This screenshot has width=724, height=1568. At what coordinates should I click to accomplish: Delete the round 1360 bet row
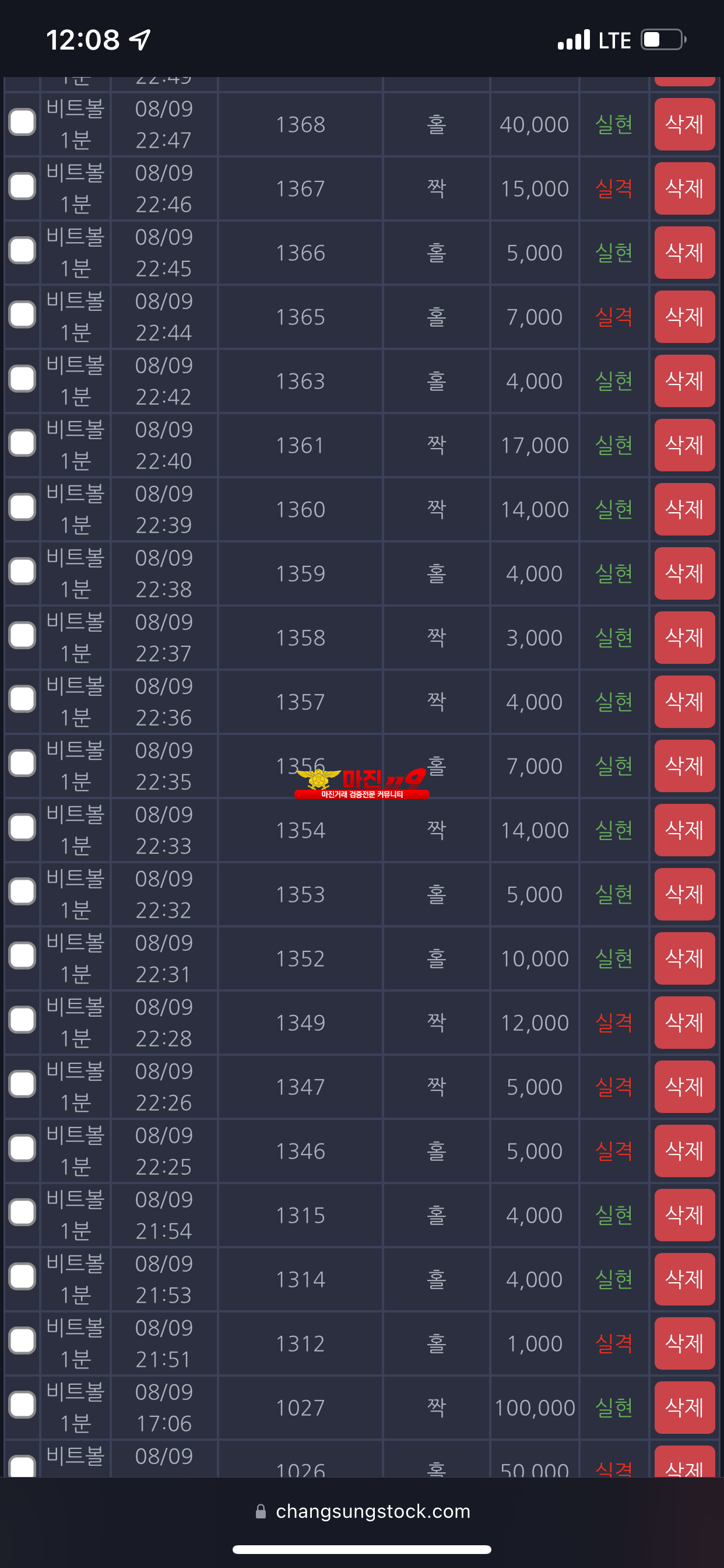coord(684,509)
